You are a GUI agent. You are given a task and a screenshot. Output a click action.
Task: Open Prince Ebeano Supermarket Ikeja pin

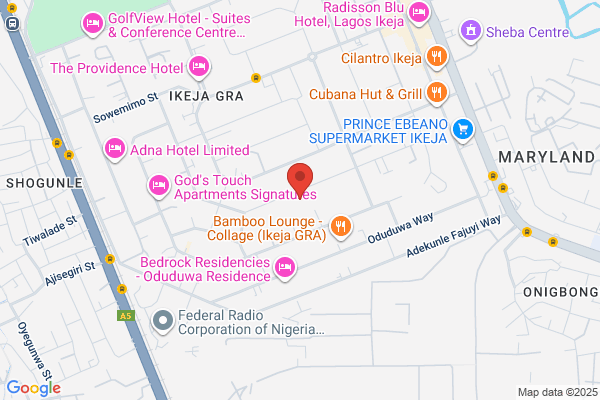(x=463, y=130)
